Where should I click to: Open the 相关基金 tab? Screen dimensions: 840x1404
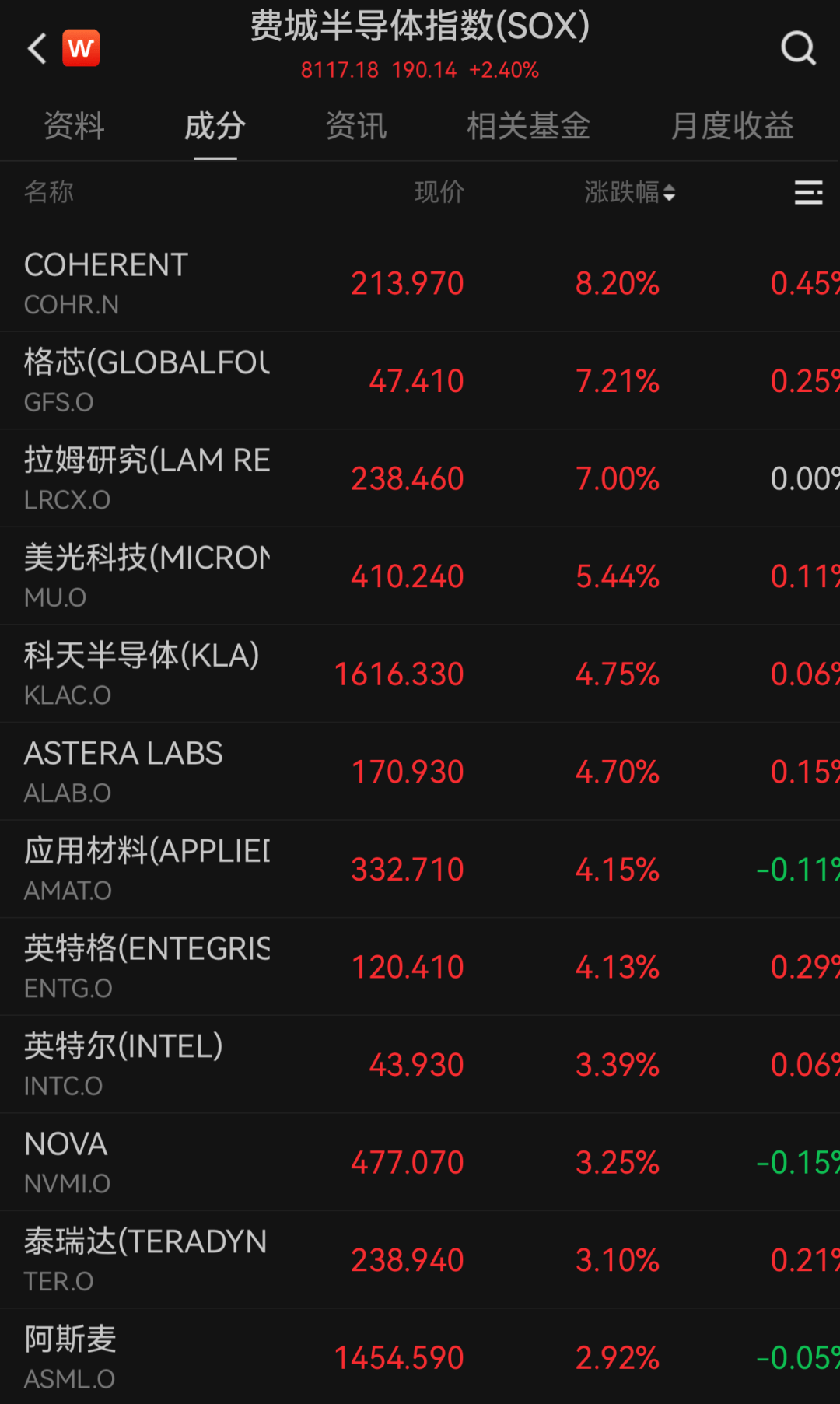point(528,126)
